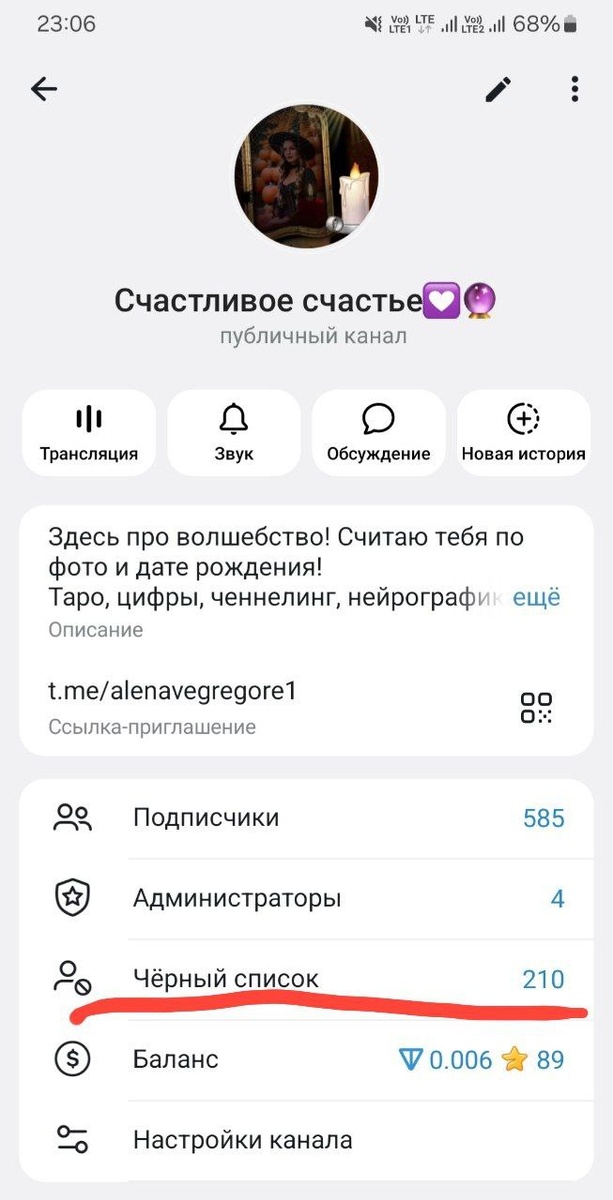Go back using the top arrow
The width and height of the screenshot is (613, 1200).
click(44, 90)
